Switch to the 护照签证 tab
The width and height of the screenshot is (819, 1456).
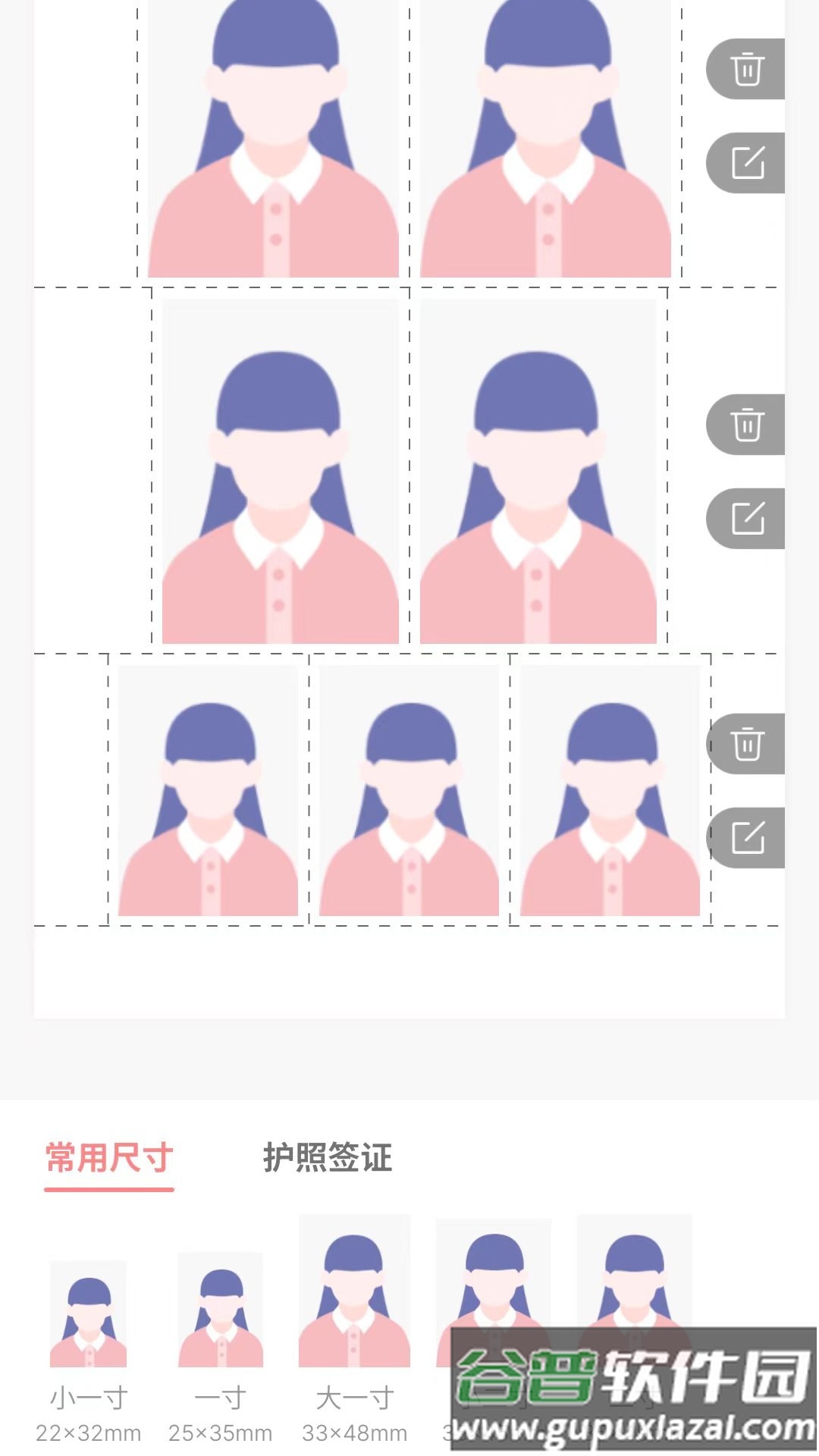327,1158
